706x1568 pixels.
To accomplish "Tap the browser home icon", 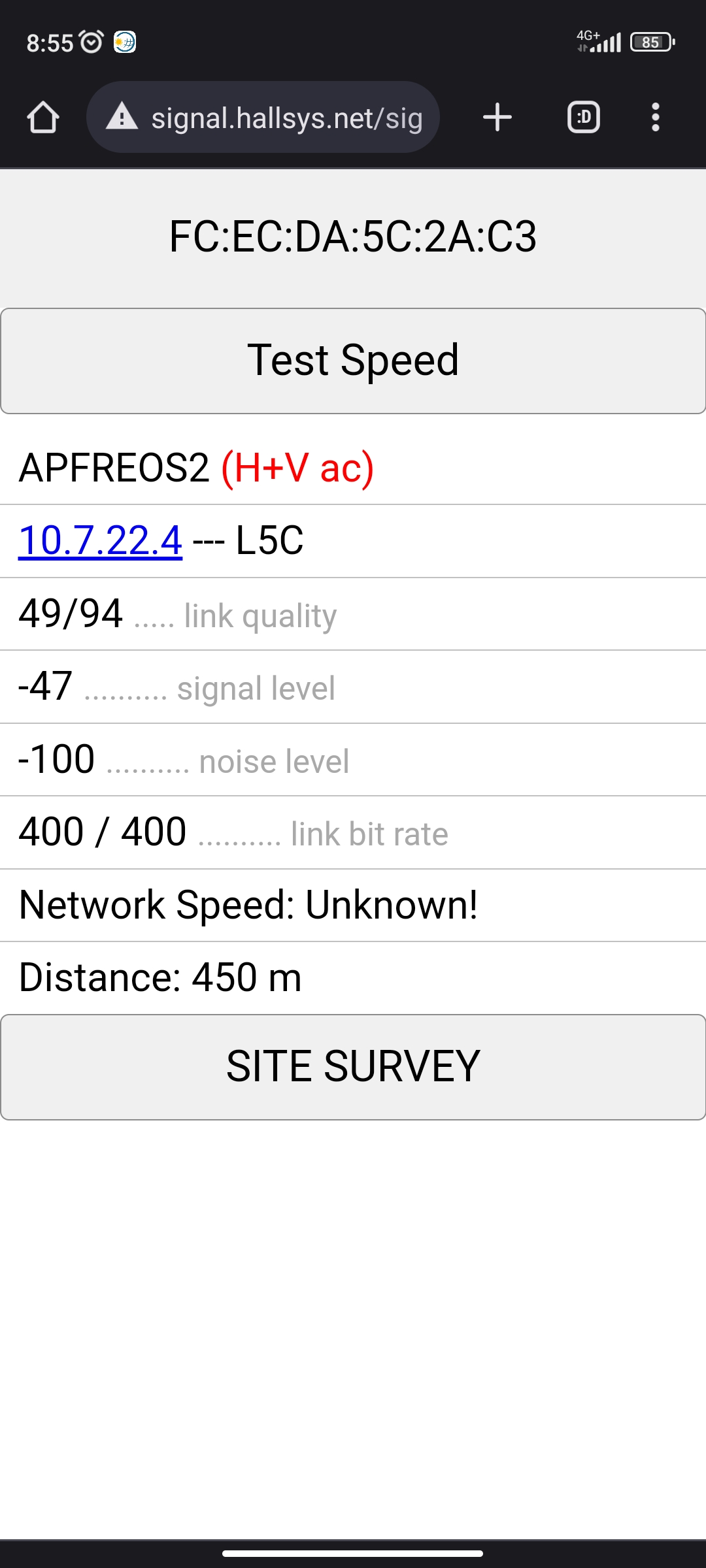I will coord(43,118).
